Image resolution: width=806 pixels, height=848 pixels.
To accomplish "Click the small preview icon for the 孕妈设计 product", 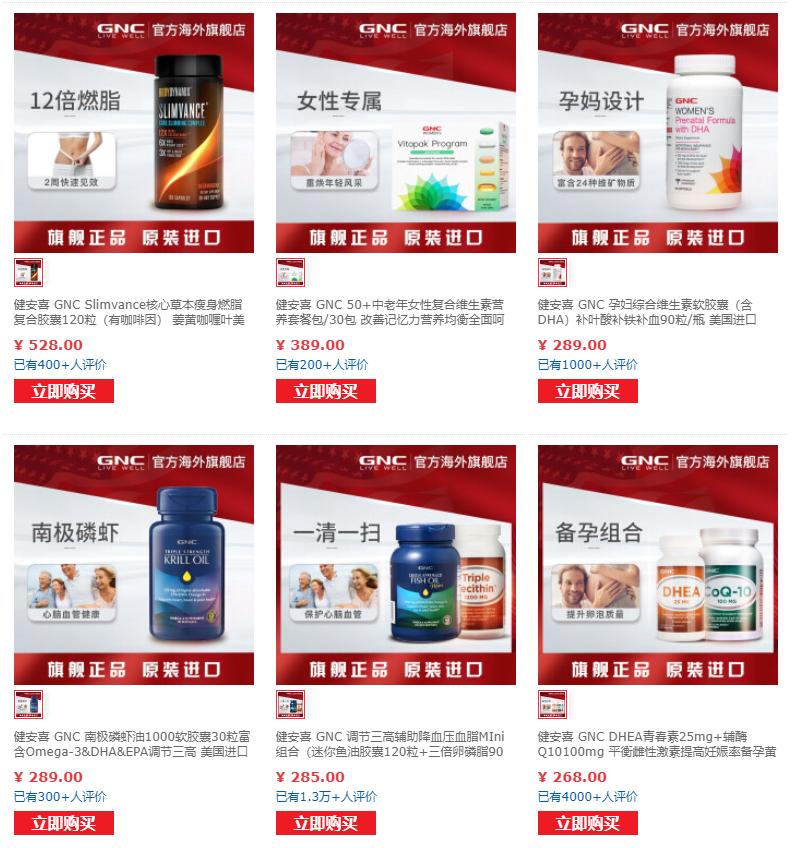I will point(554,272).
